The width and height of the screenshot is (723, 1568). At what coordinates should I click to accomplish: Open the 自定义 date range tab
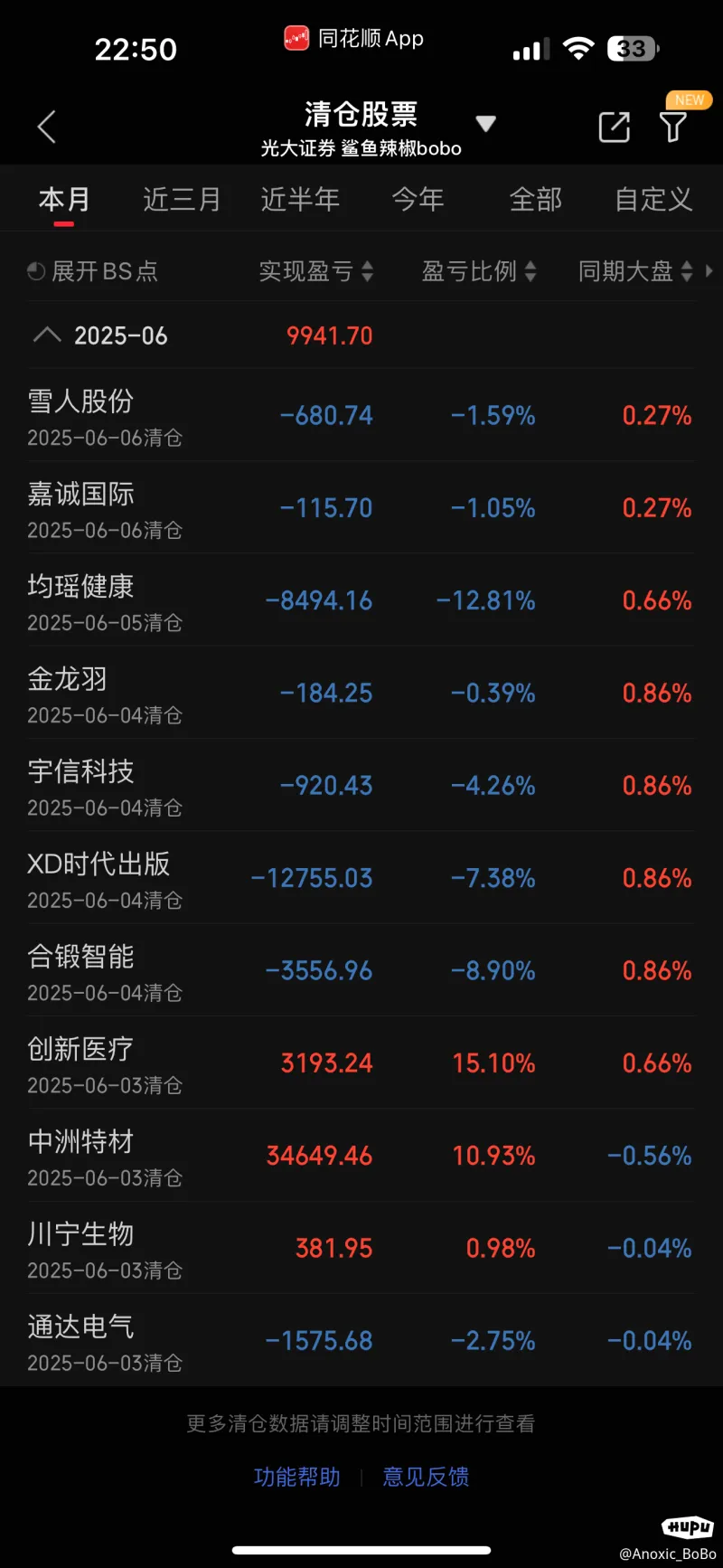(653, 199)
